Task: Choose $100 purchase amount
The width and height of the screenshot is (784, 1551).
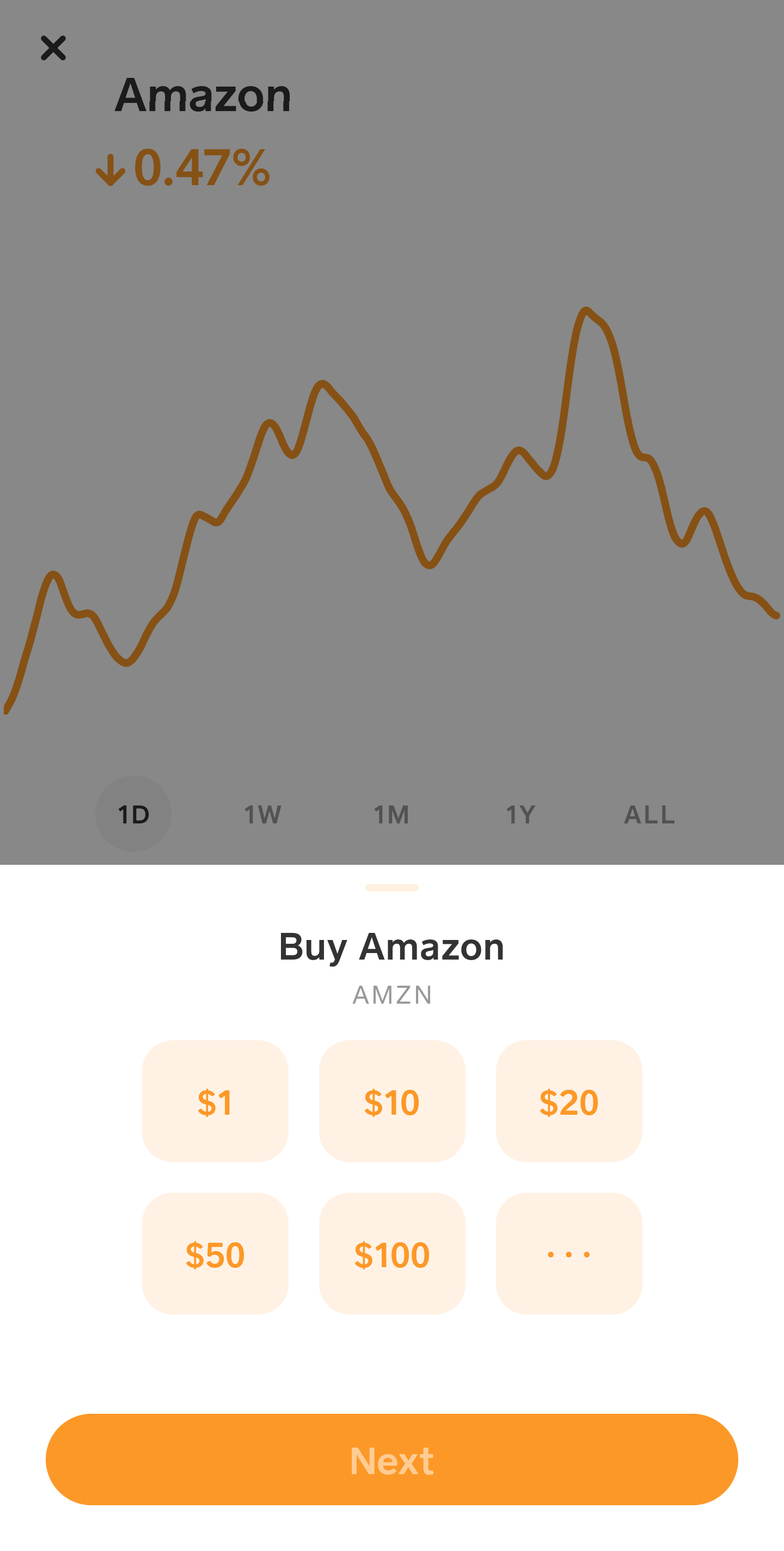Action: click(x=392, y=1254)
